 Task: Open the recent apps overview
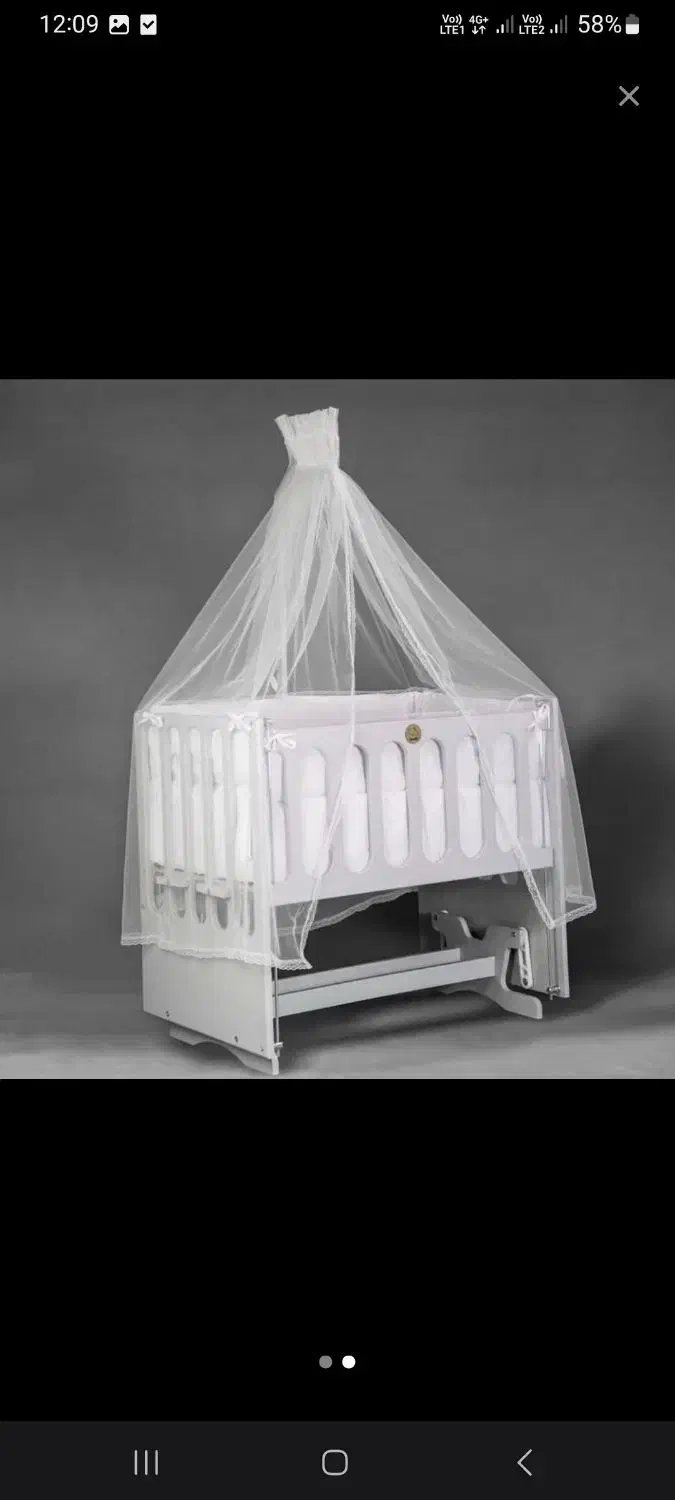146,1462
